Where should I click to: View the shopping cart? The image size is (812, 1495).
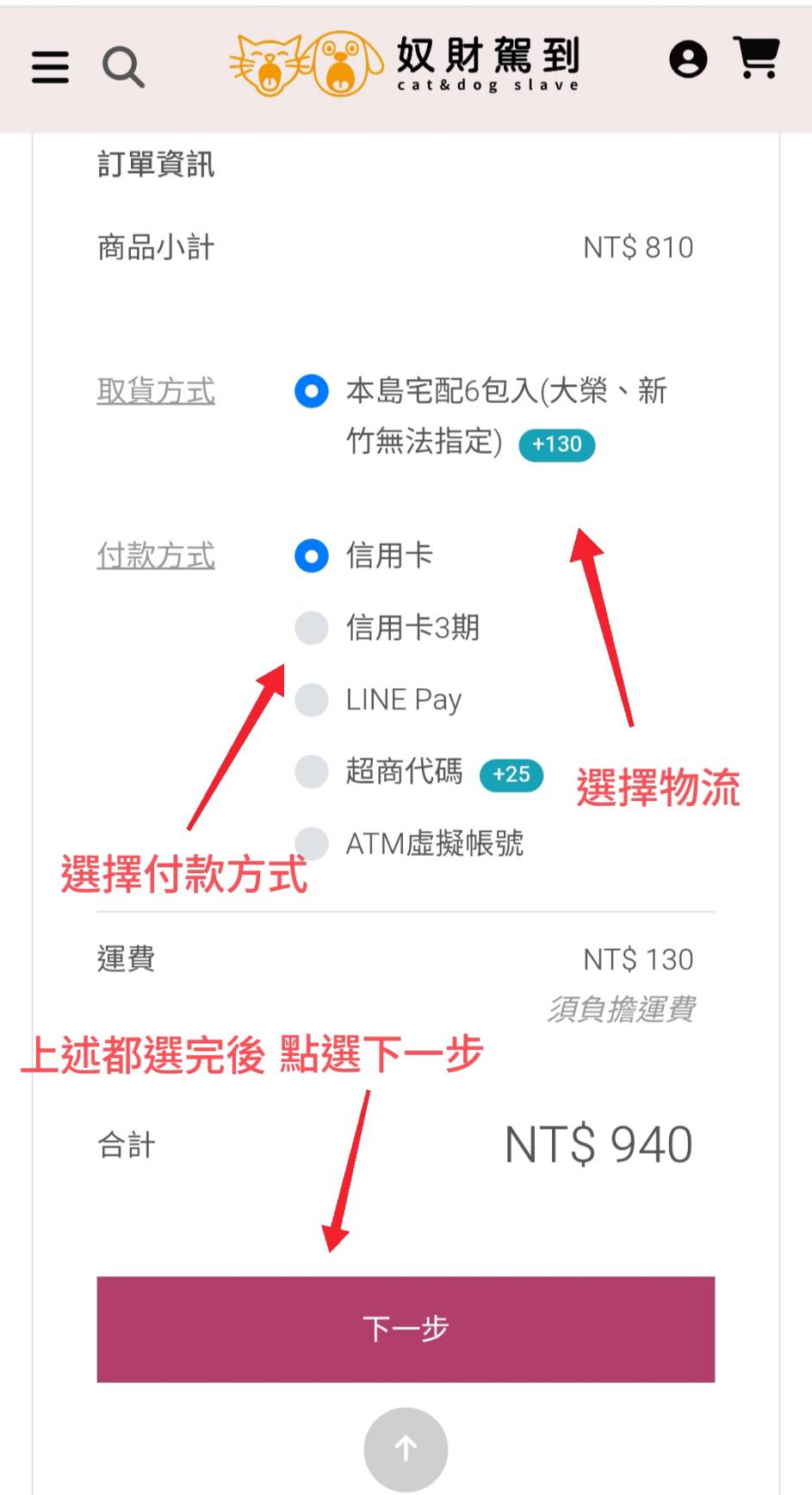pos(758,59)
